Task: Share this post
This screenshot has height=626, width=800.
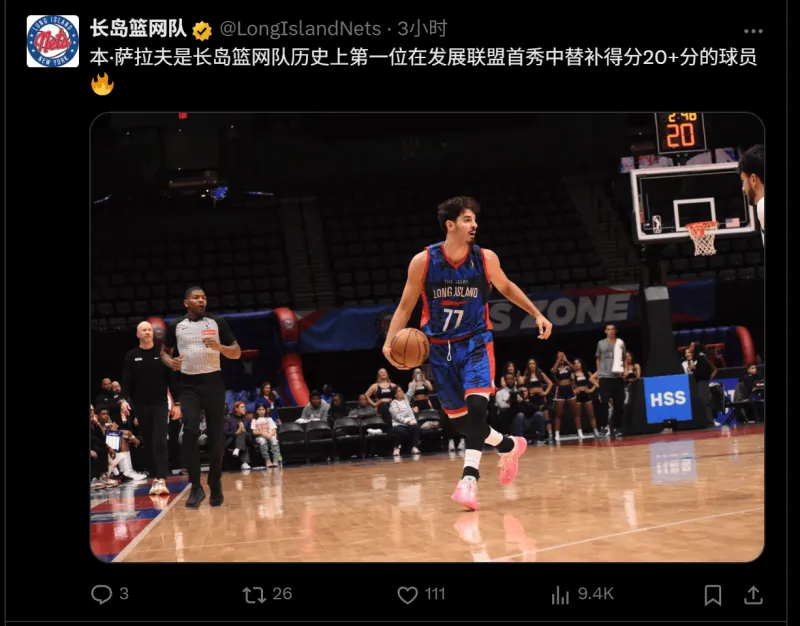Action: point(753,594)
